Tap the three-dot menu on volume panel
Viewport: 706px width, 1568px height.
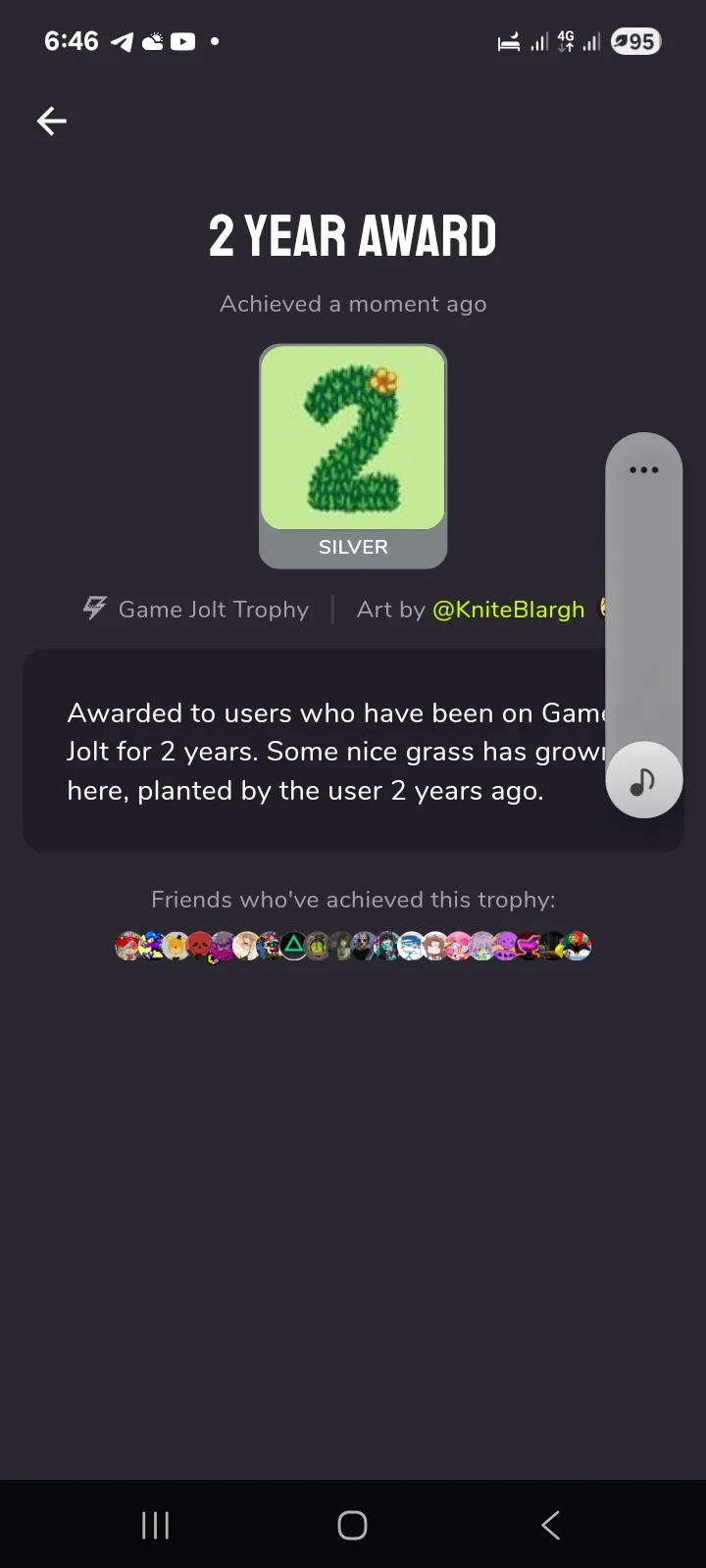tap(643, 470)
